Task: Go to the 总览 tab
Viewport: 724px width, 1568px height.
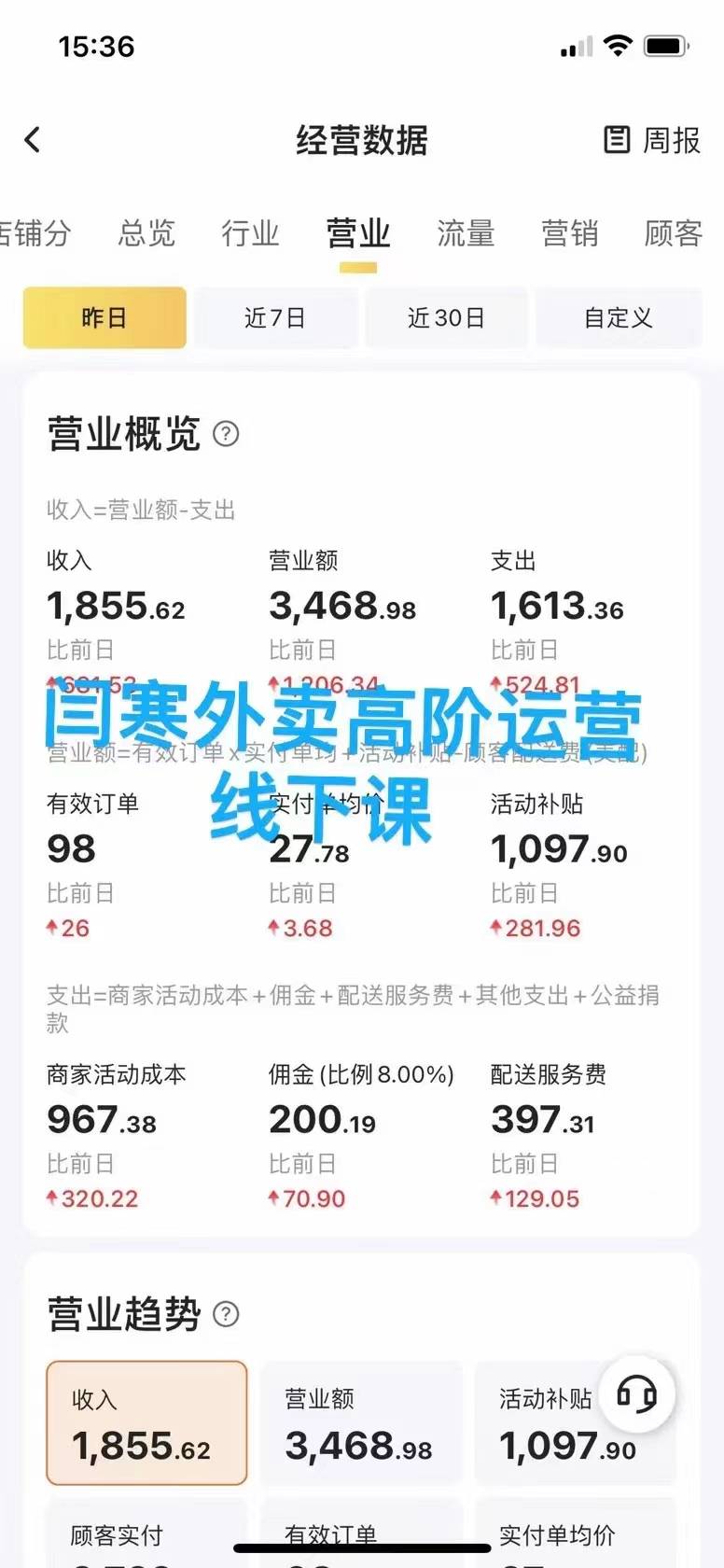Action: pyautogui.click(x=145, y=234)
